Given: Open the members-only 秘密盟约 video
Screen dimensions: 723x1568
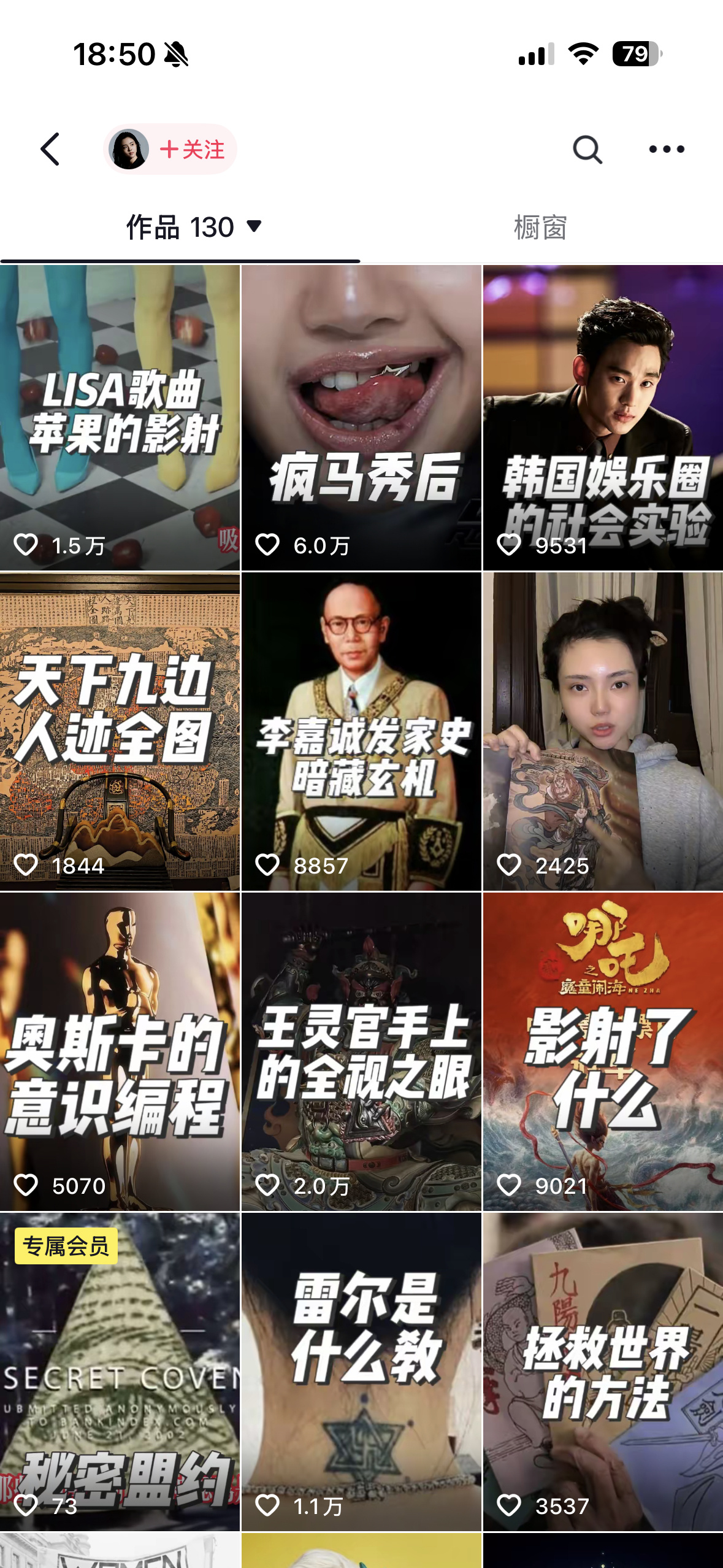Looking at the screenshot, I should click(x=120, y=1372).
